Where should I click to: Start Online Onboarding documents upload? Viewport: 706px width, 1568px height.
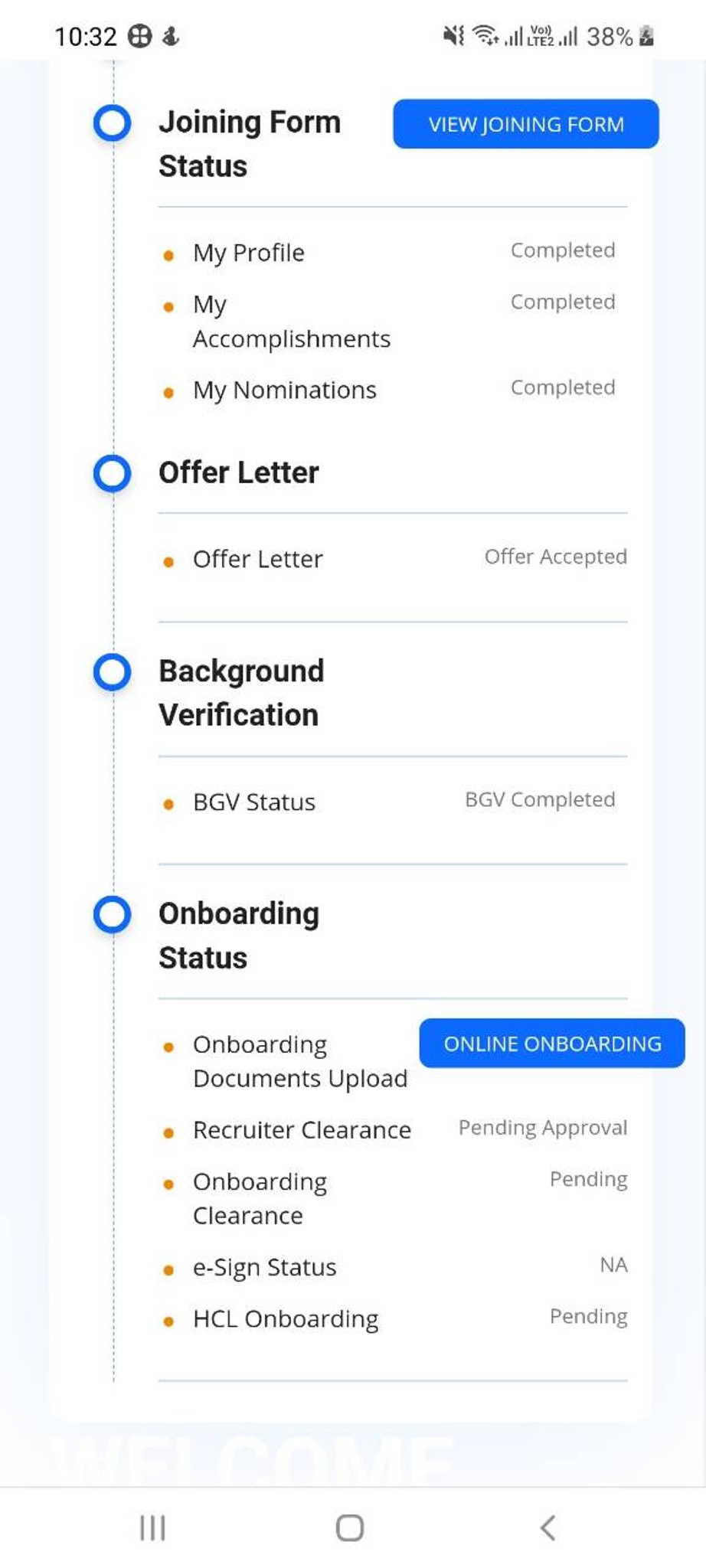pyautogui.click(x=552, y=1044)
